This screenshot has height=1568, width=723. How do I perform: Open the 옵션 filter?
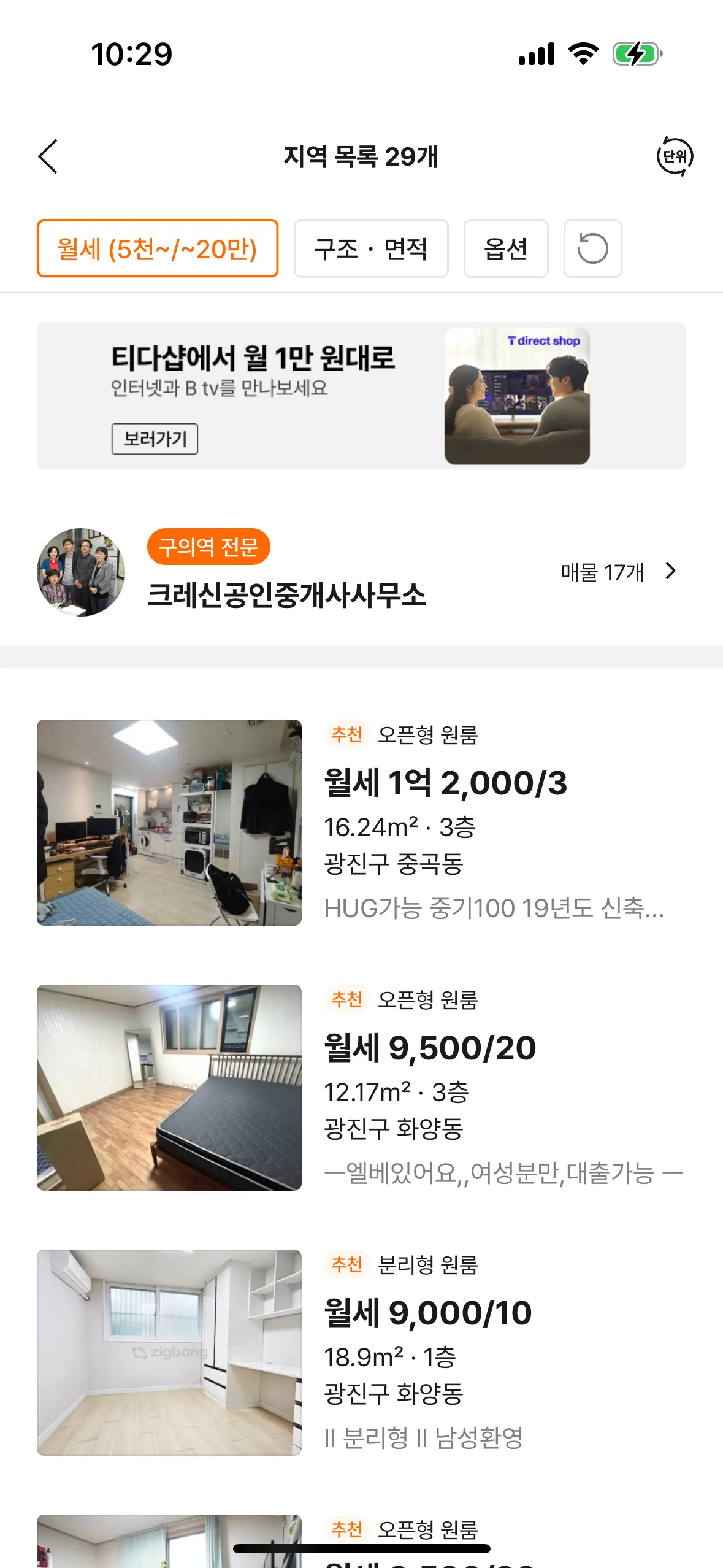[506, 248]
